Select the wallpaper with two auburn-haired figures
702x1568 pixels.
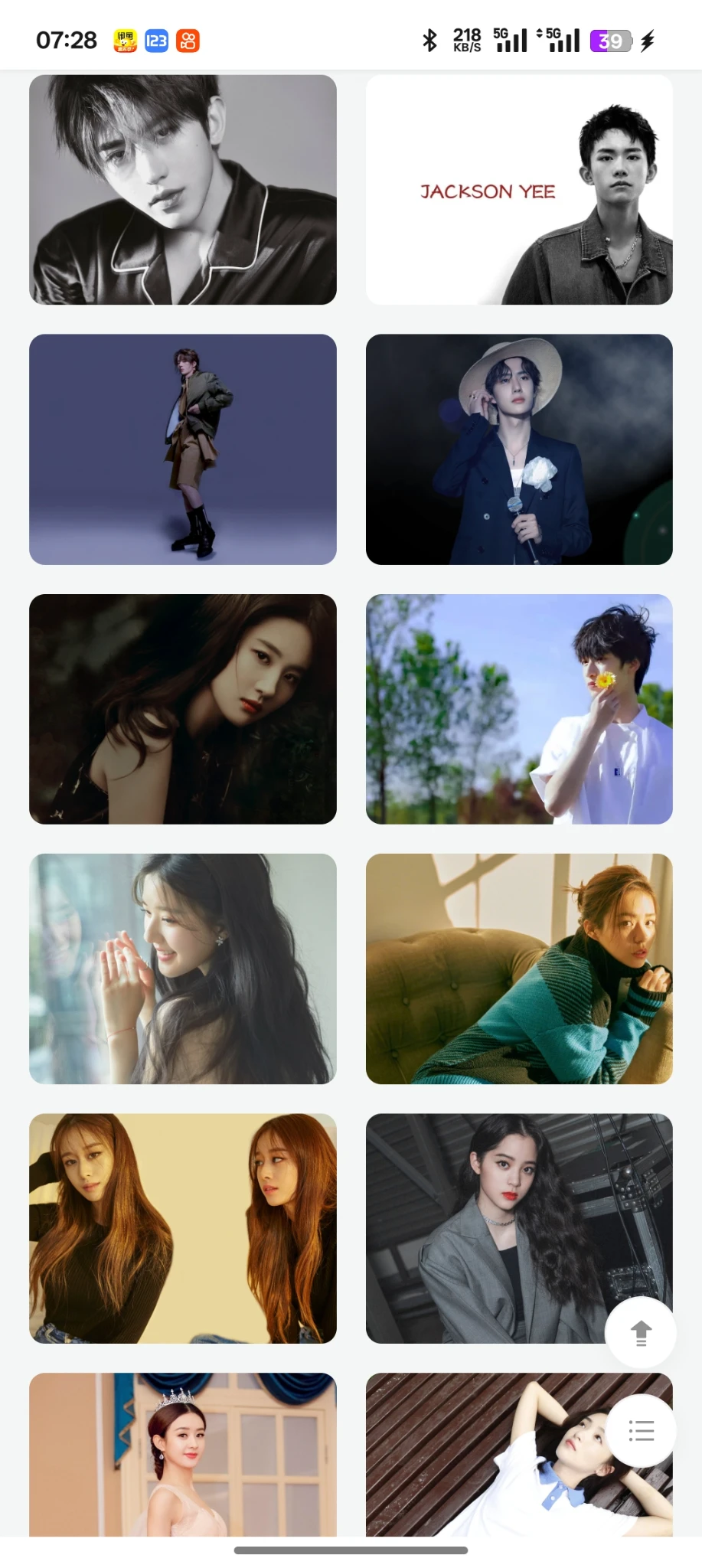click(182, 1228)
